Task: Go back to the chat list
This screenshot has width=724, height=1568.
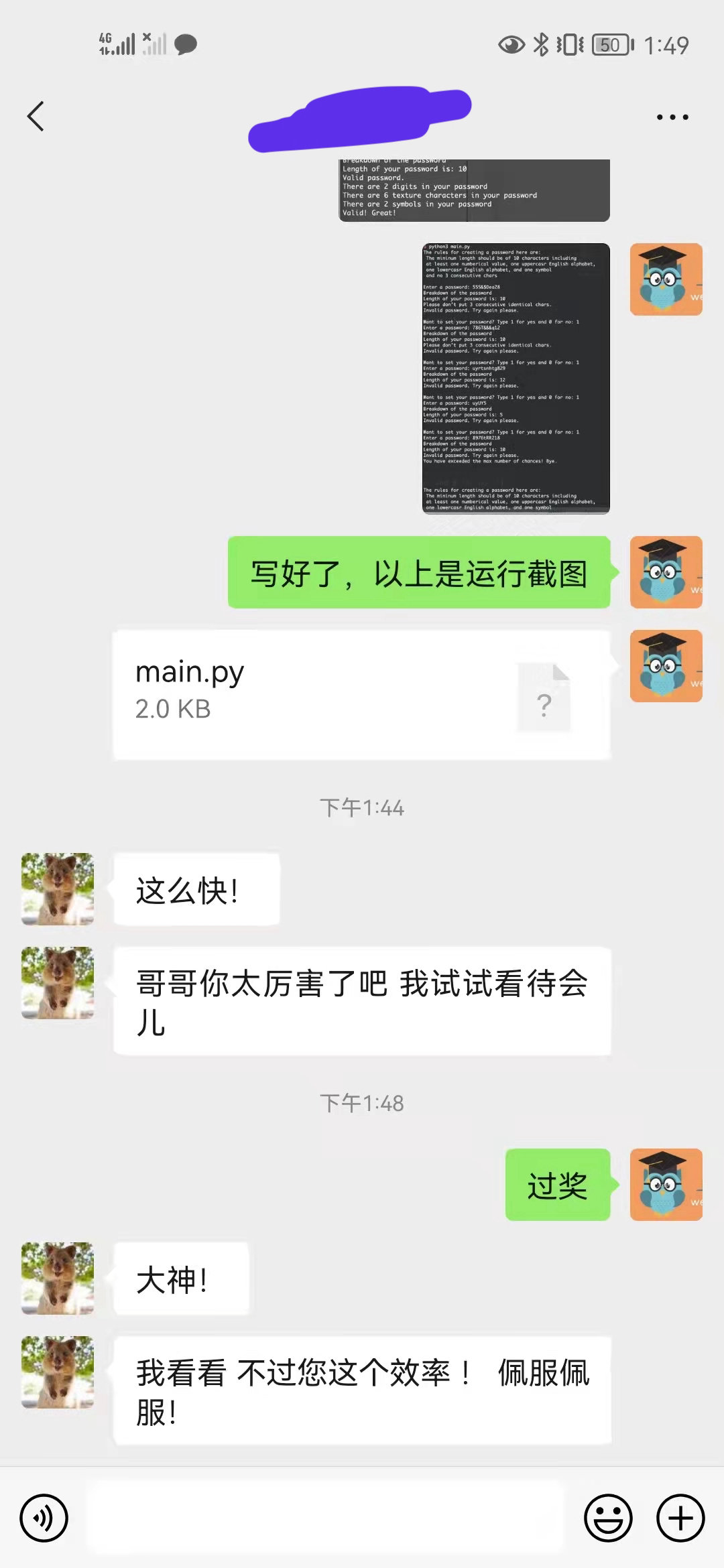Action: 36,117
